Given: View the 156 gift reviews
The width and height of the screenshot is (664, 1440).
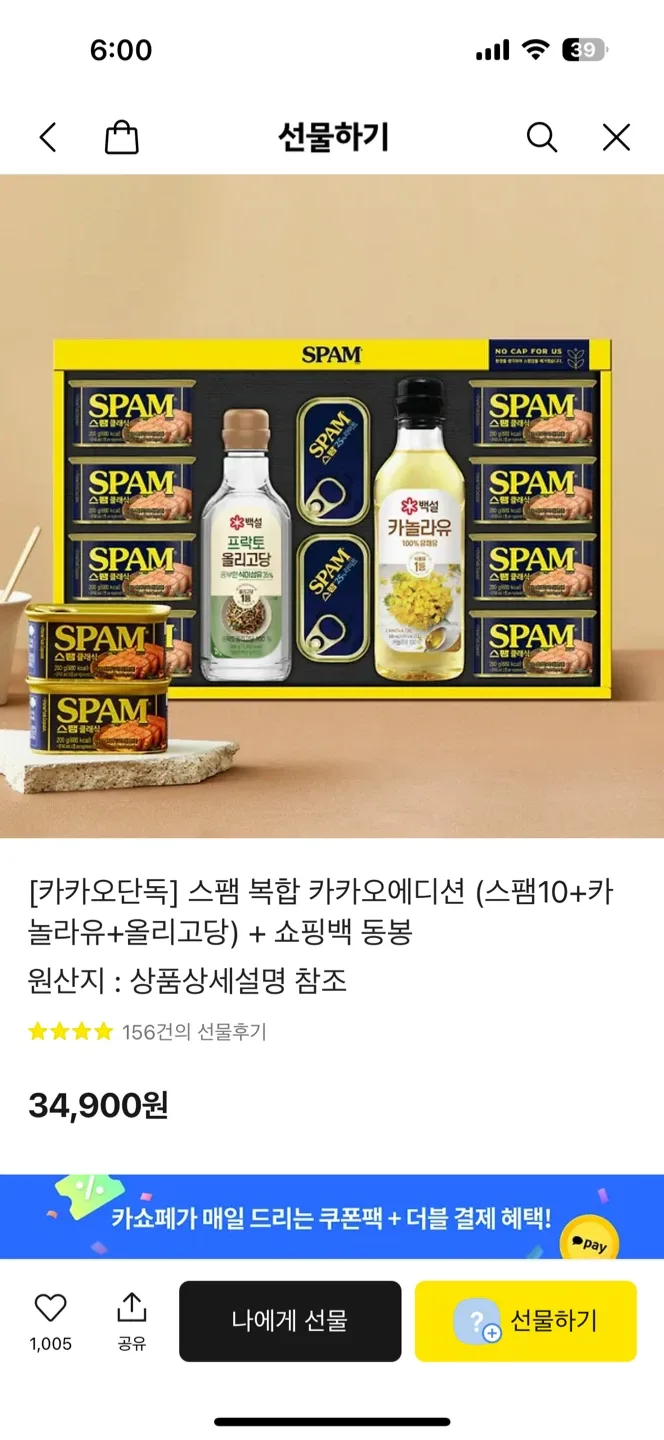Looking at the screenshot, I should [194, 1032].
